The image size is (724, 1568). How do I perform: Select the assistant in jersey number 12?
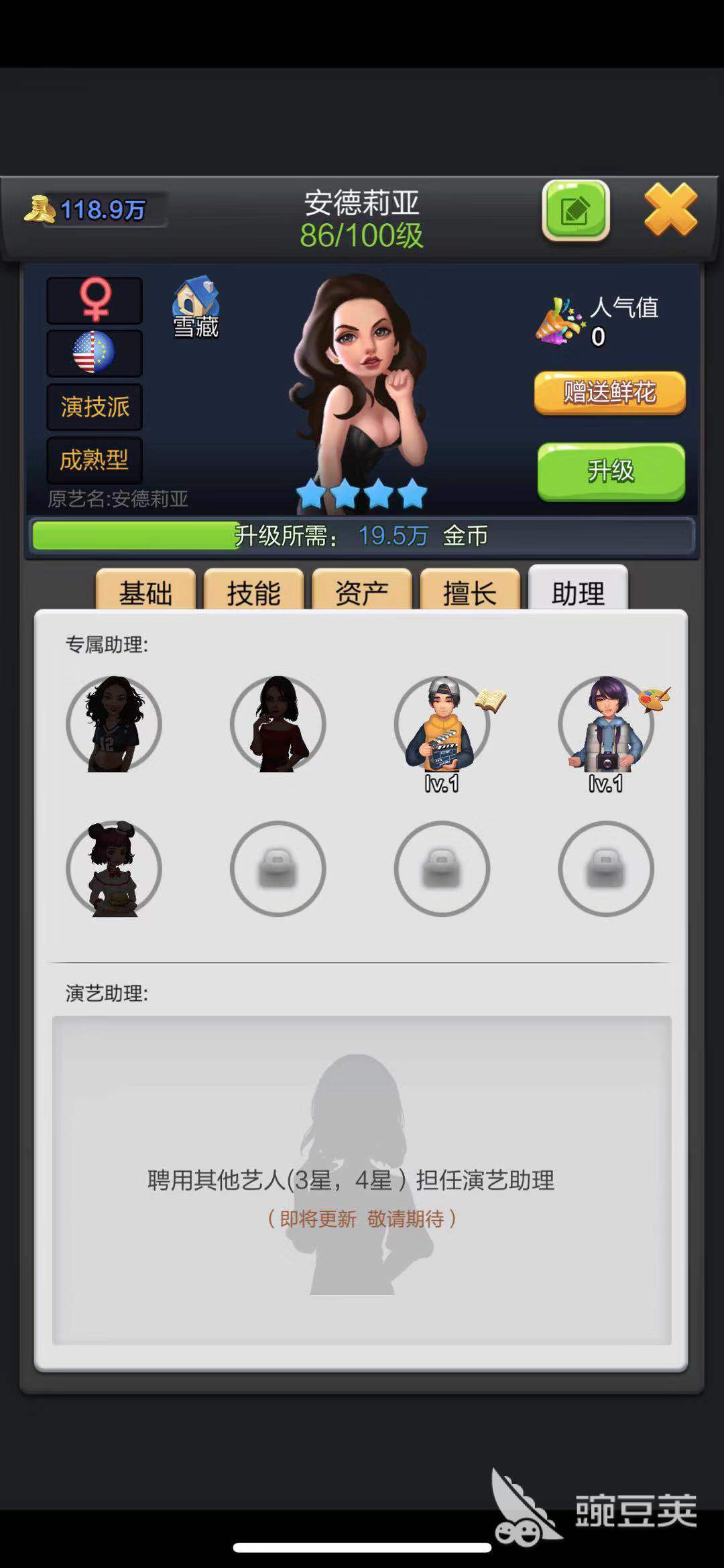point(114,724)
